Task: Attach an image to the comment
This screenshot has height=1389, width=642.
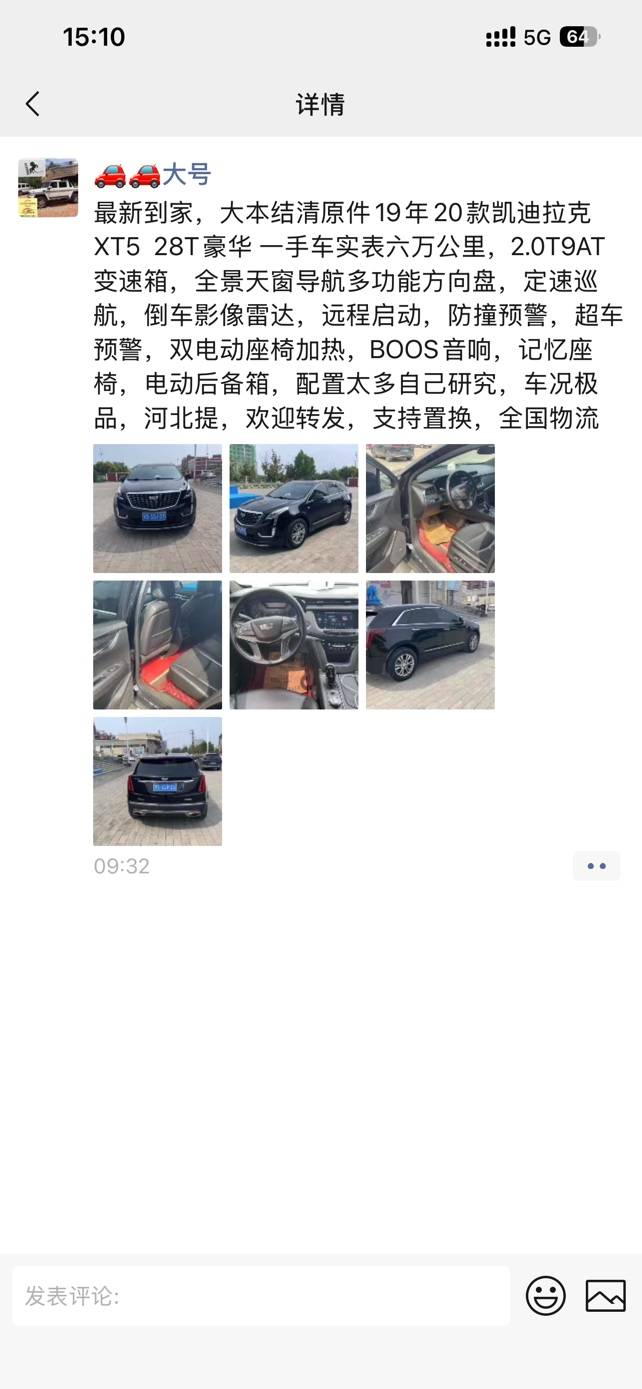Action: coord(606,1296)
